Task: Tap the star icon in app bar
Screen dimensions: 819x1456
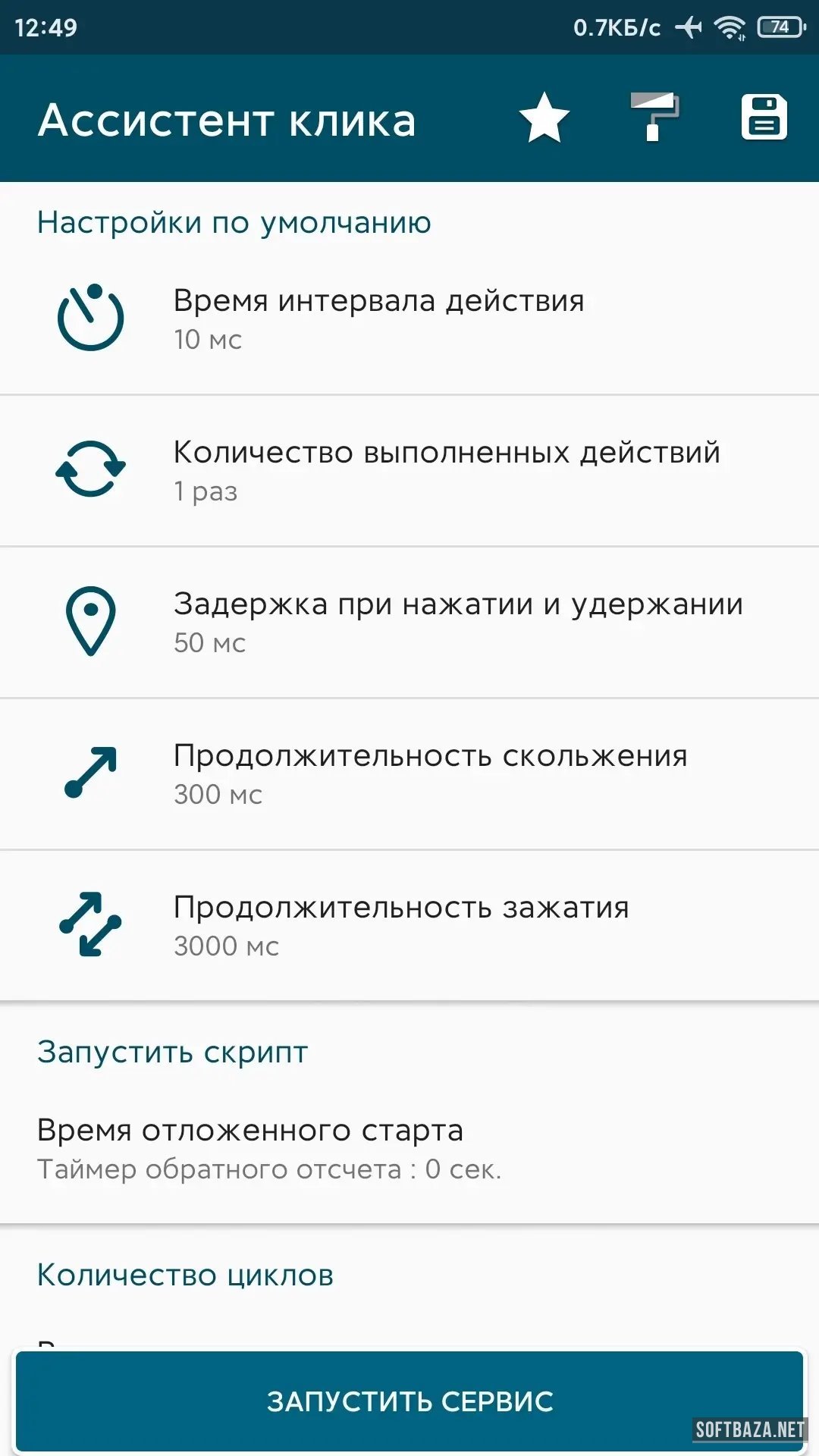Action: tap(544, 118)
